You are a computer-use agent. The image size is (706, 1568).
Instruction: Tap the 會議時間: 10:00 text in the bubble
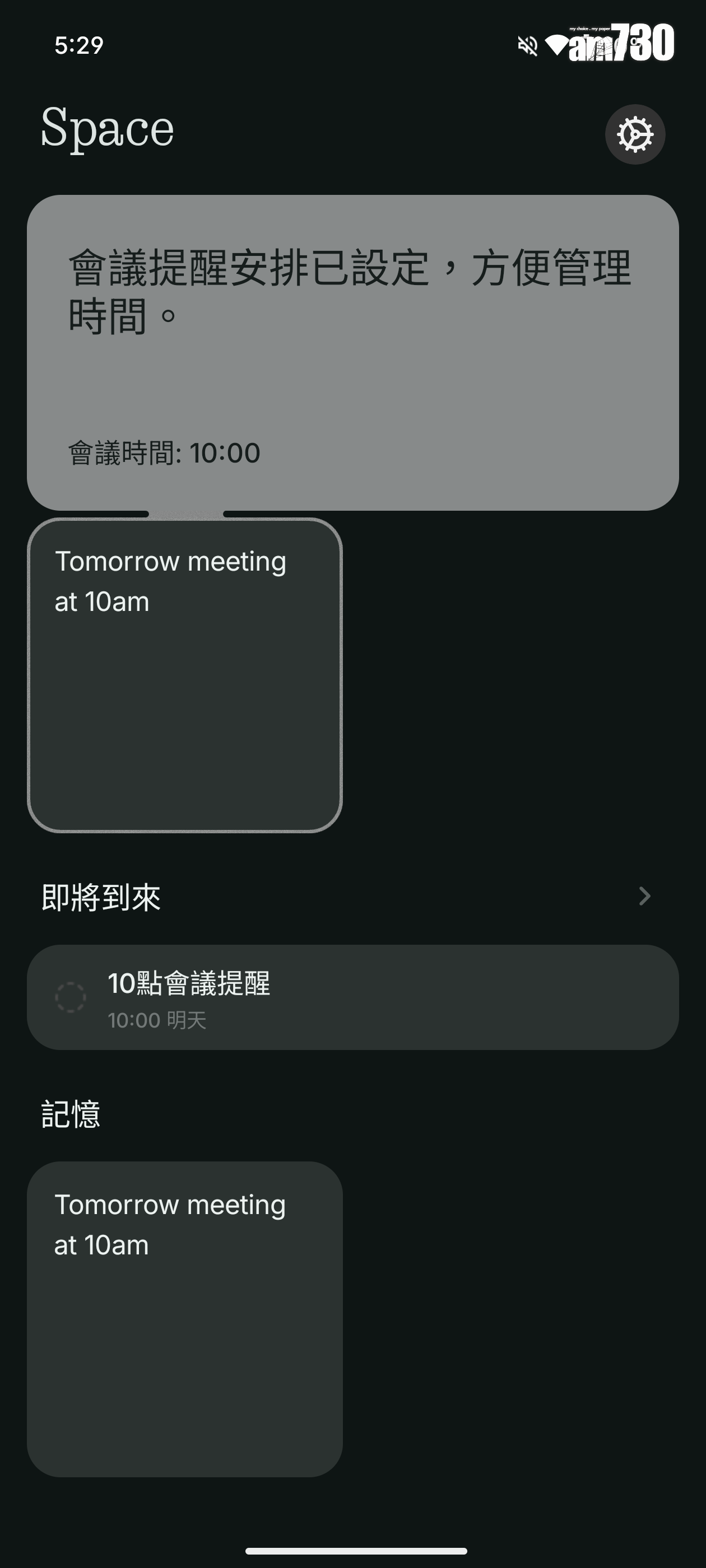click(x=165, y=453)
